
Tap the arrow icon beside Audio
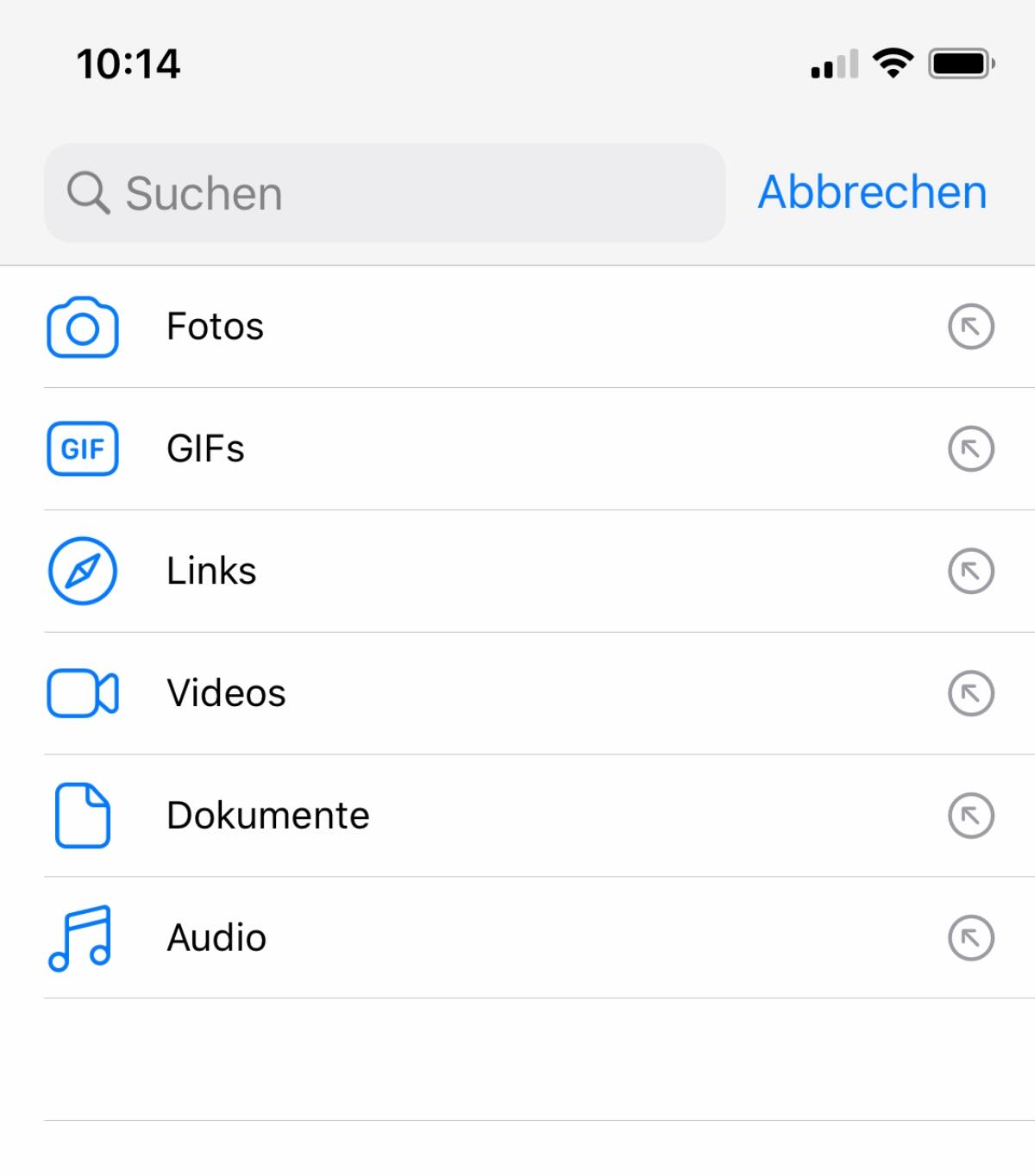click(x=971, y=938)
